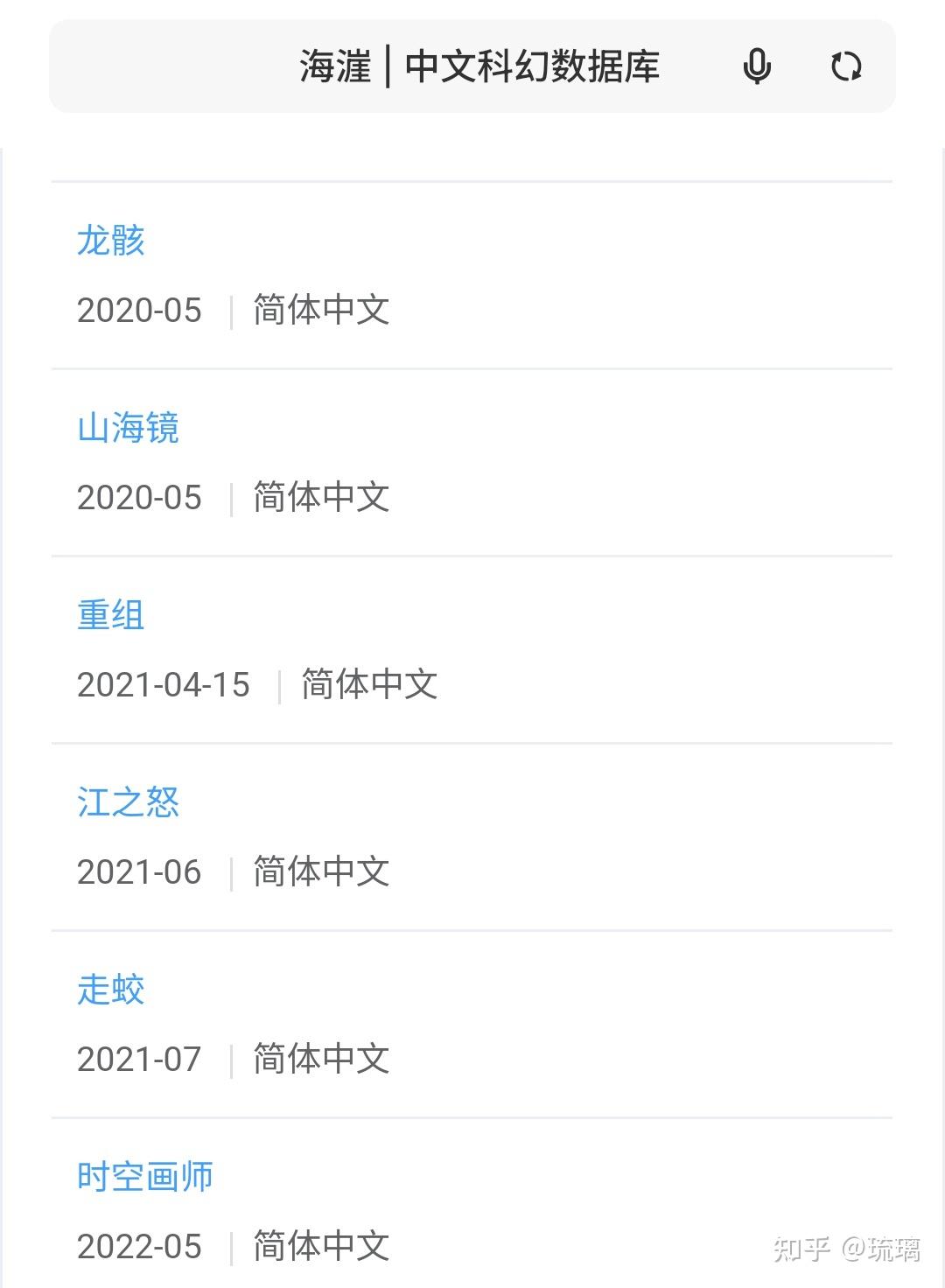Tap the address bar showing 海漄 | 中文科幻数据库

pyautogui.click(x=479, y=66)
